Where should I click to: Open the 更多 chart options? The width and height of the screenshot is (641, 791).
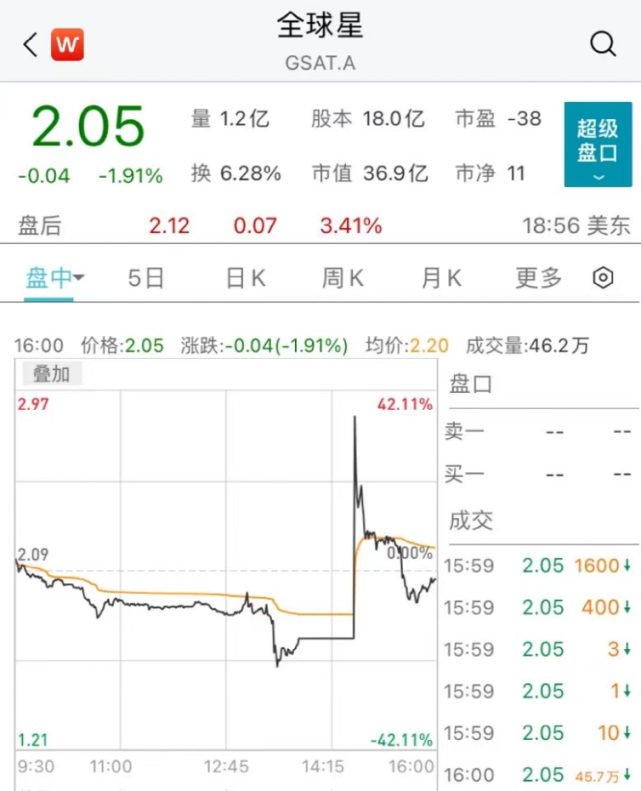[x=539, y=278]
